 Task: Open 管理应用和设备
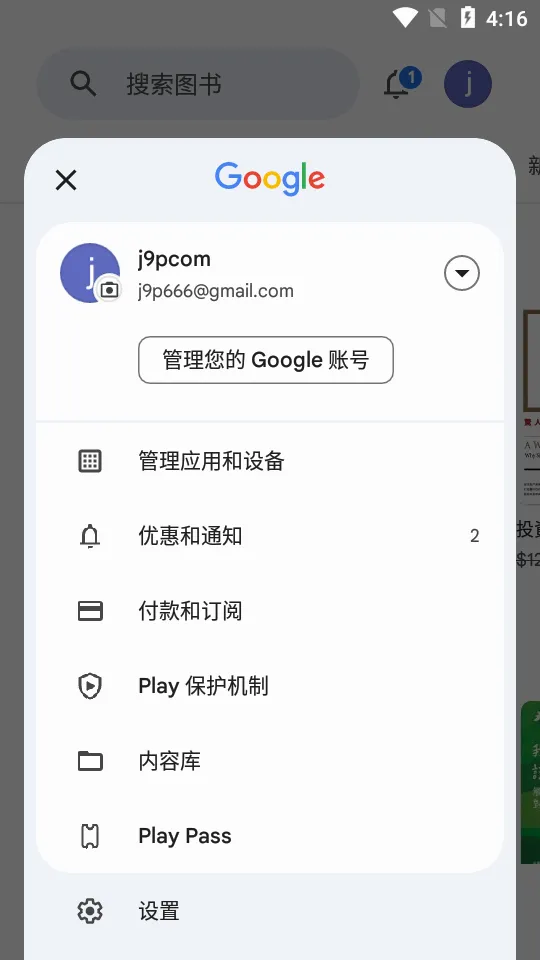click(x=270, y=460)
